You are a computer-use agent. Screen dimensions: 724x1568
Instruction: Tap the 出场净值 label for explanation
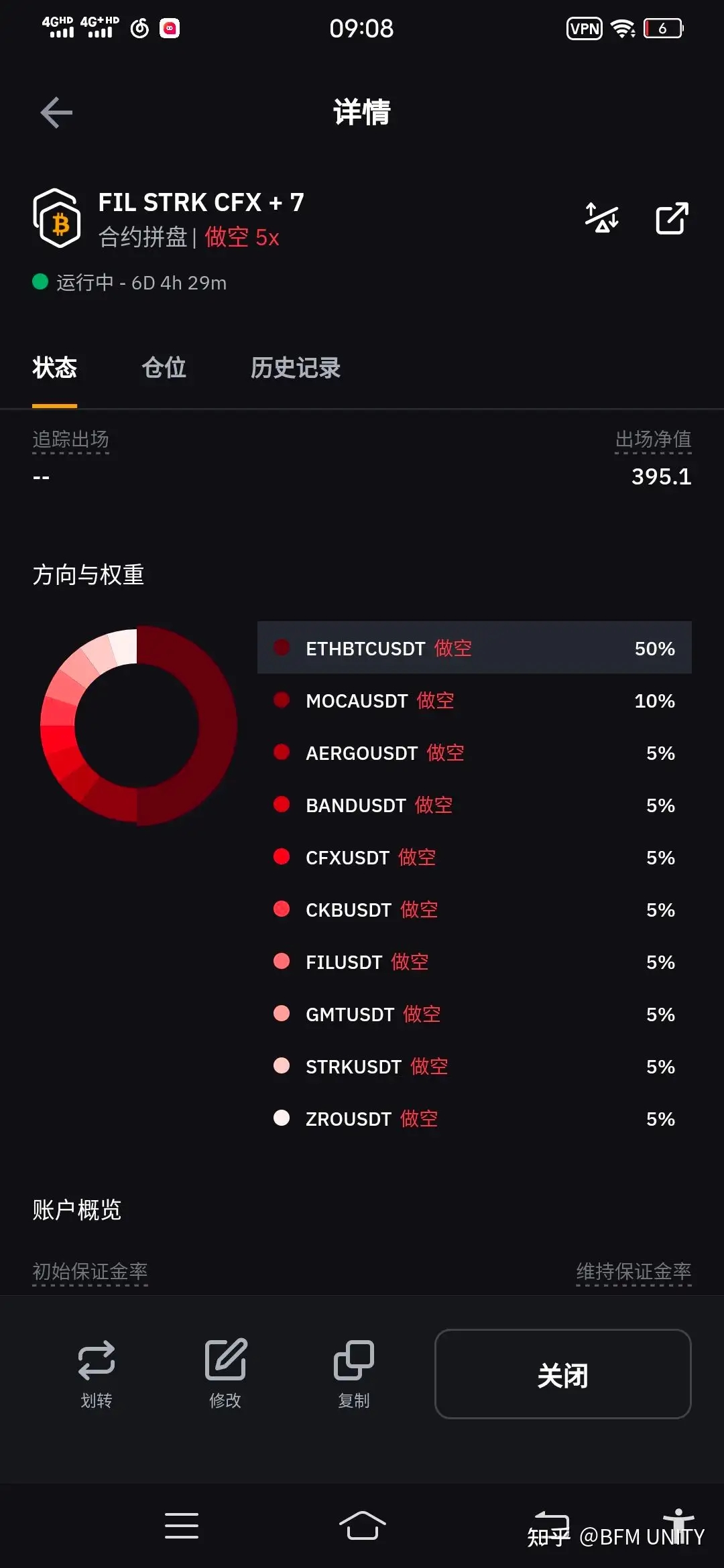click(x=653, y=440)
